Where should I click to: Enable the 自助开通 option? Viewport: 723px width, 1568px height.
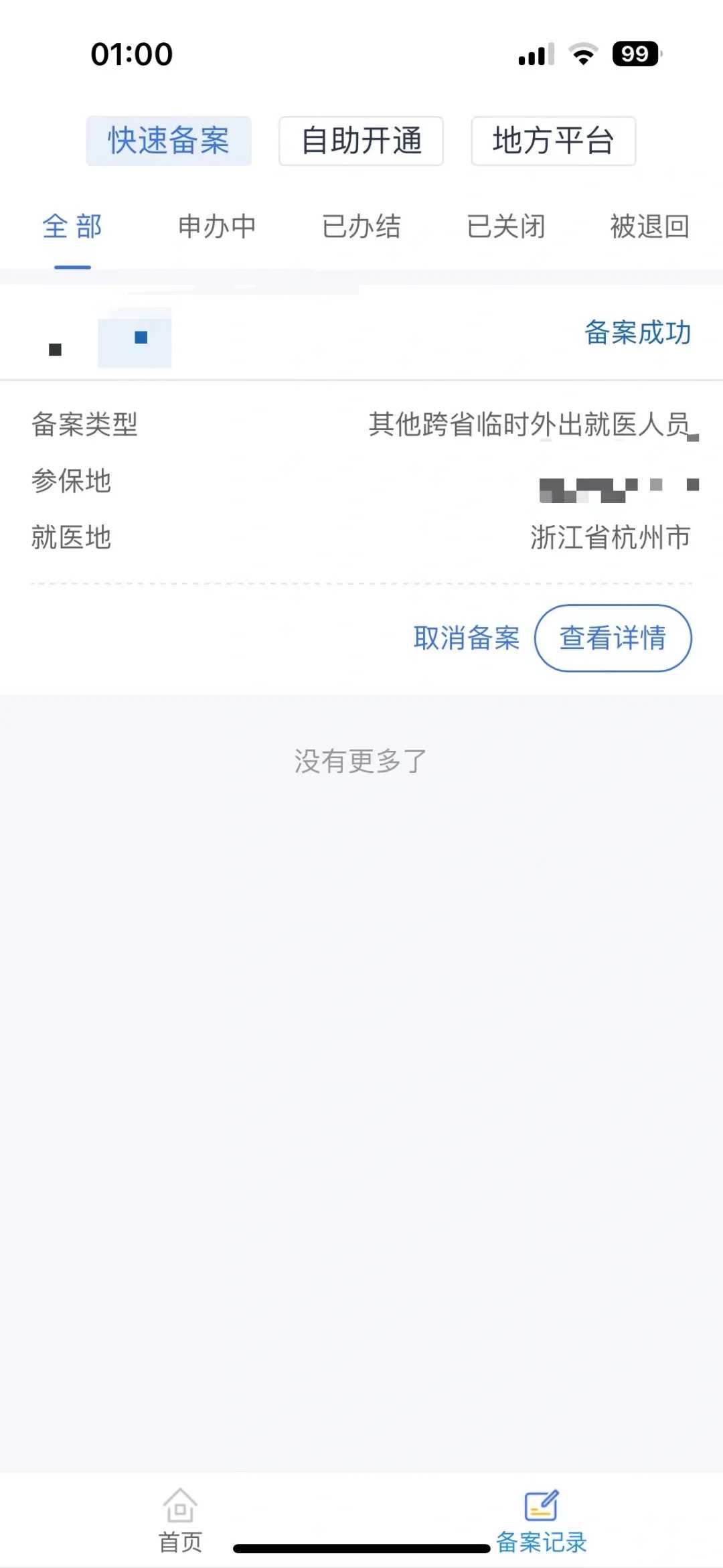(x=361, y=141)
